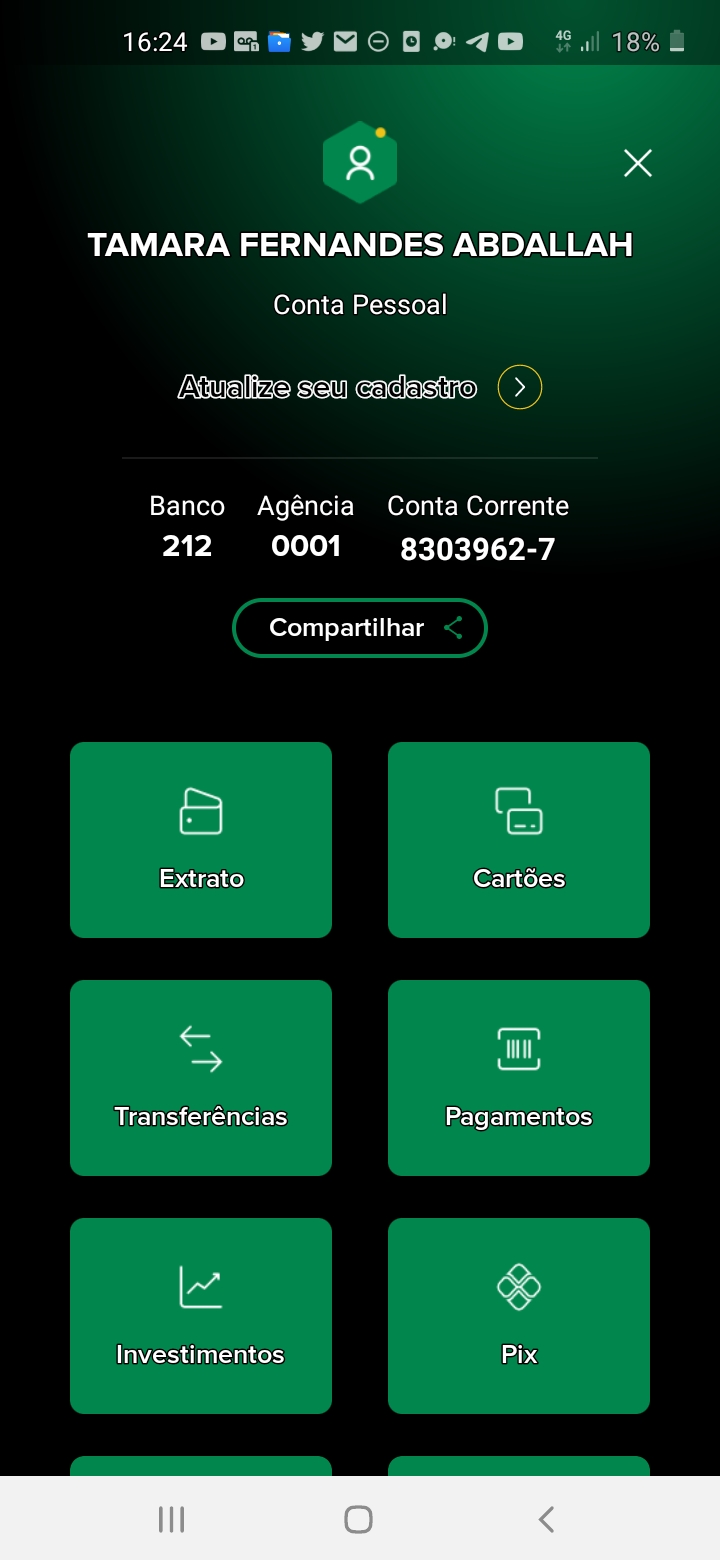The height and width of the screenshot is (1560, 720).
Task: Select the Transferências tile
Action: [201, 1078]
